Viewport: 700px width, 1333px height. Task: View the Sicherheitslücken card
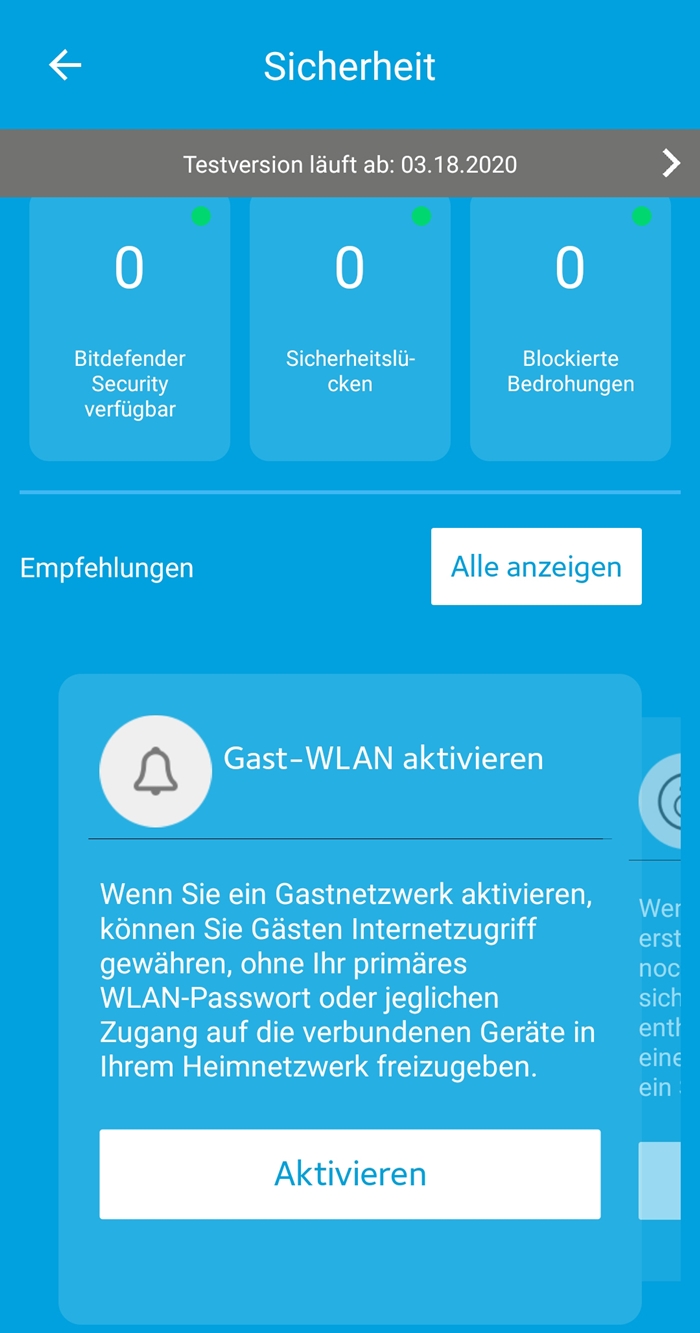coord(350,330)
